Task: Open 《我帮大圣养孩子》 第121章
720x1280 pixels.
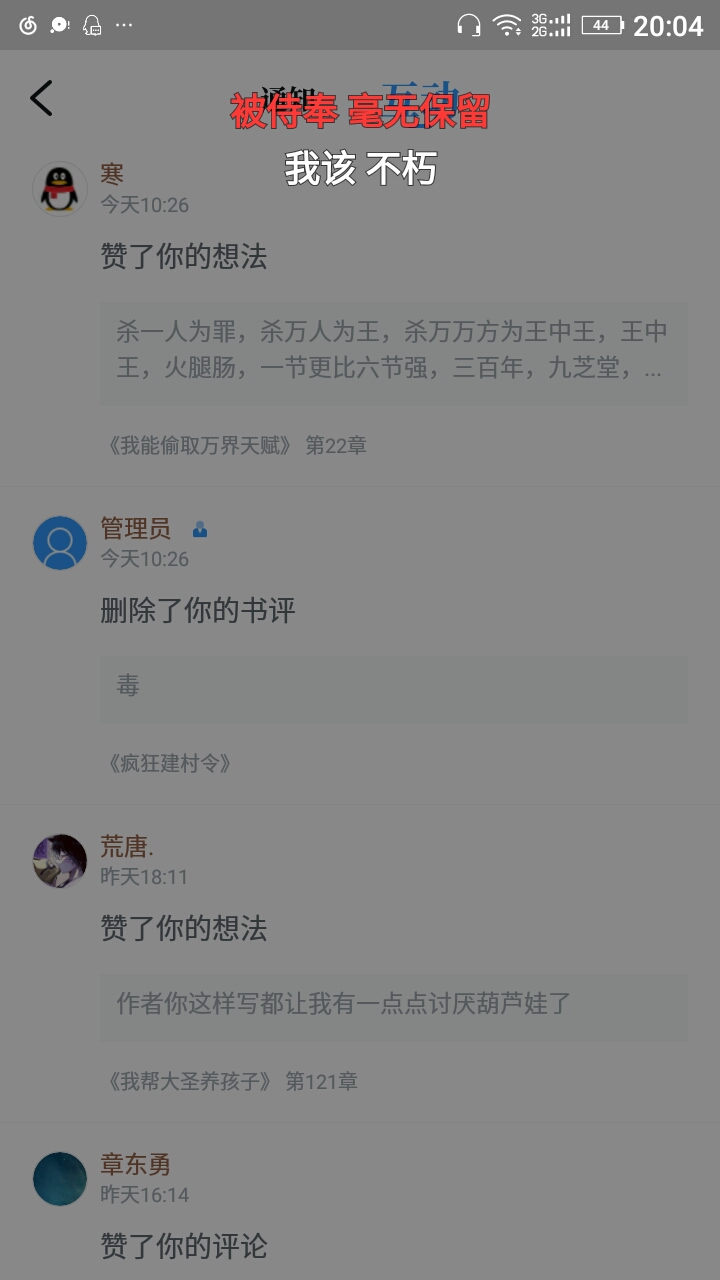Action: (x=231, y=1081)
